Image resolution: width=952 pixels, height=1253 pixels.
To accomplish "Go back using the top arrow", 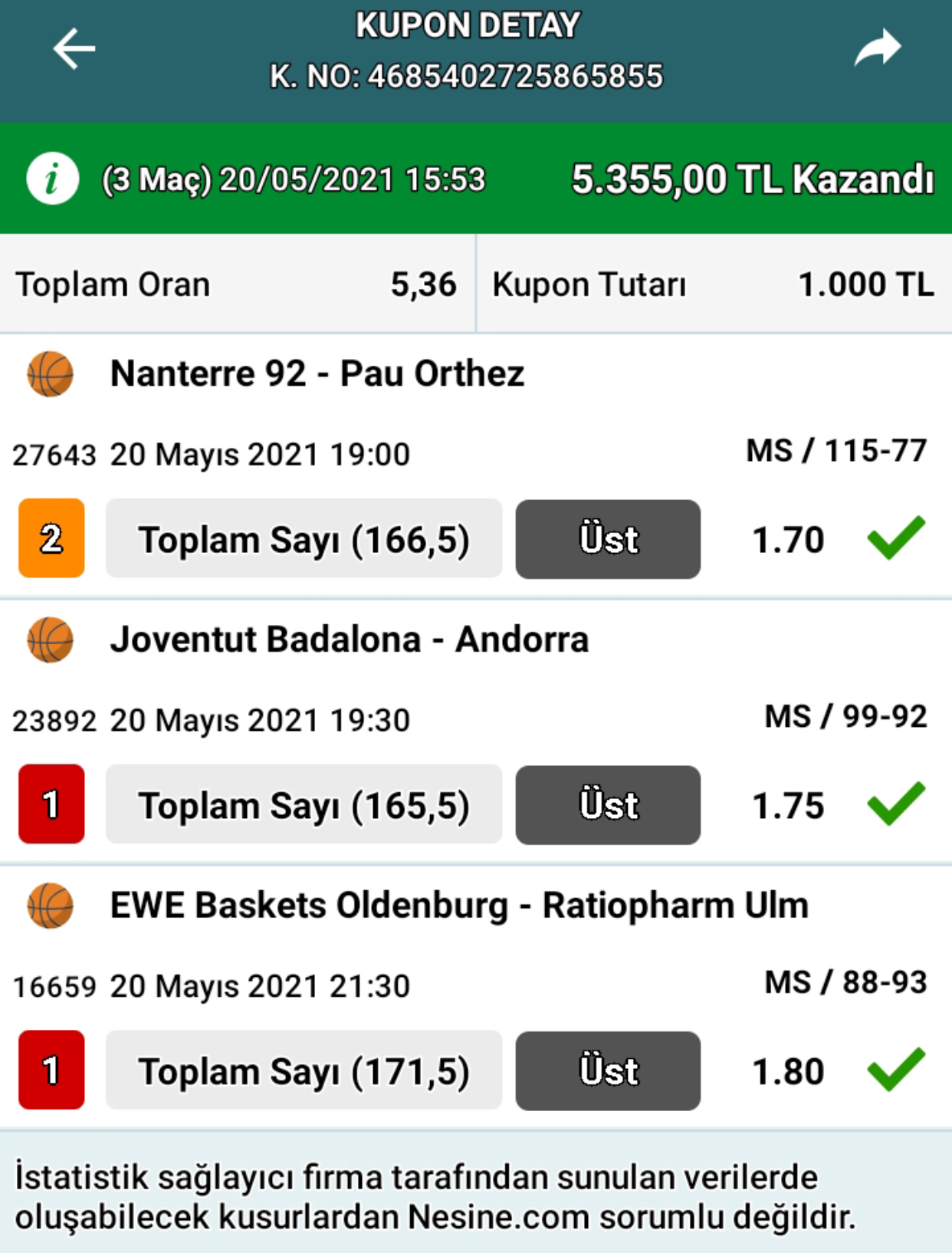I will pyautogui.click(x=74, y=49).
